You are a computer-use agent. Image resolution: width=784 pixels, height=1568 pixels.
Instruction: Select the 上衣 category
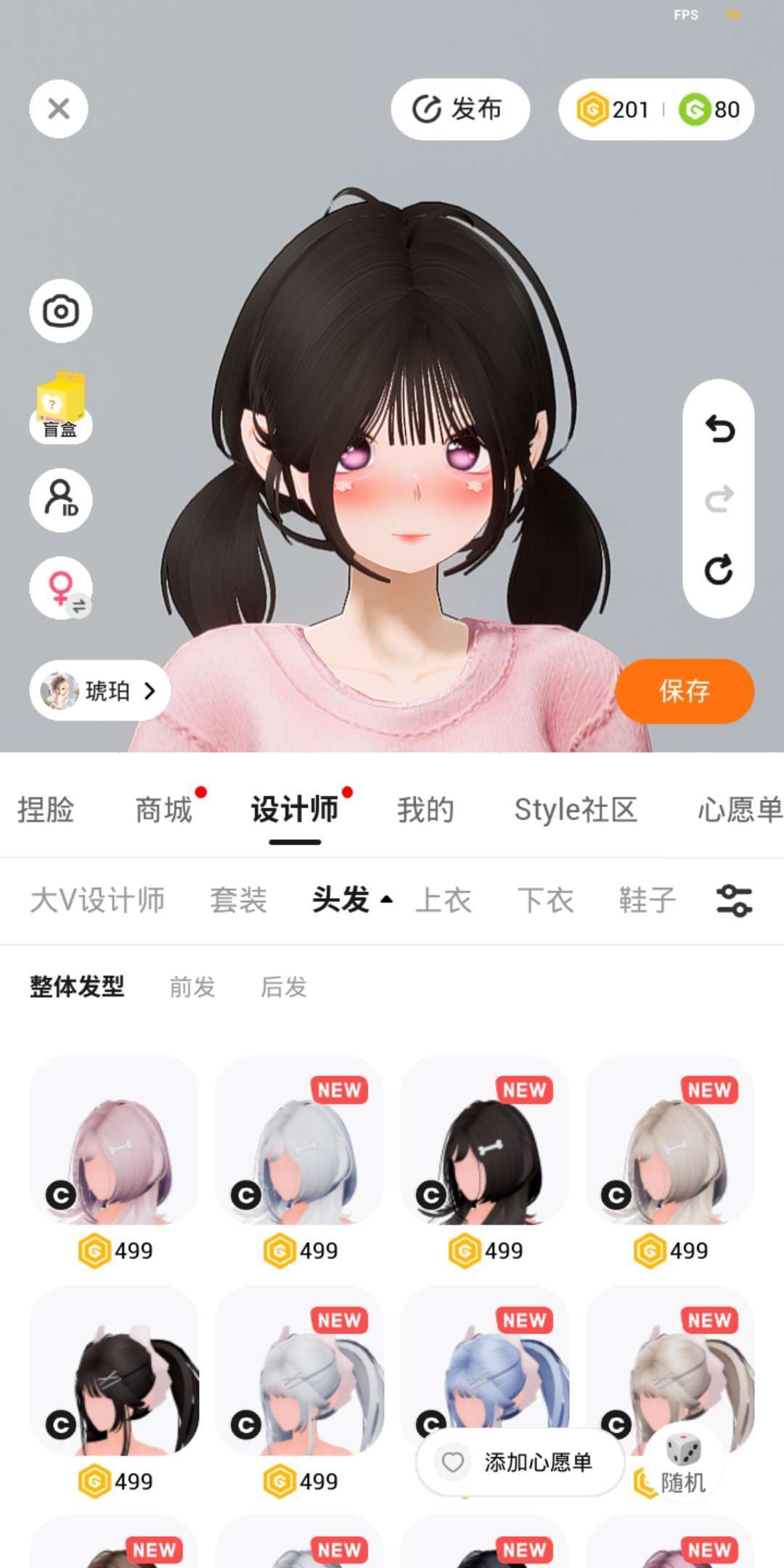click(x=443, y=900)
